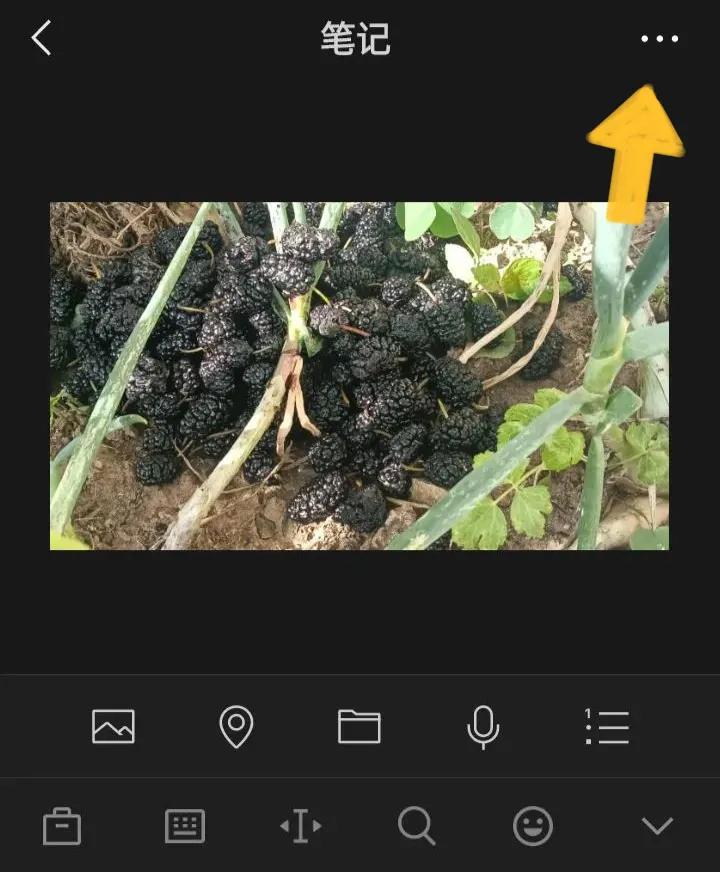720x872 pixels.
Task: Select the text cursor tool
Action: [x=300, y=826]
